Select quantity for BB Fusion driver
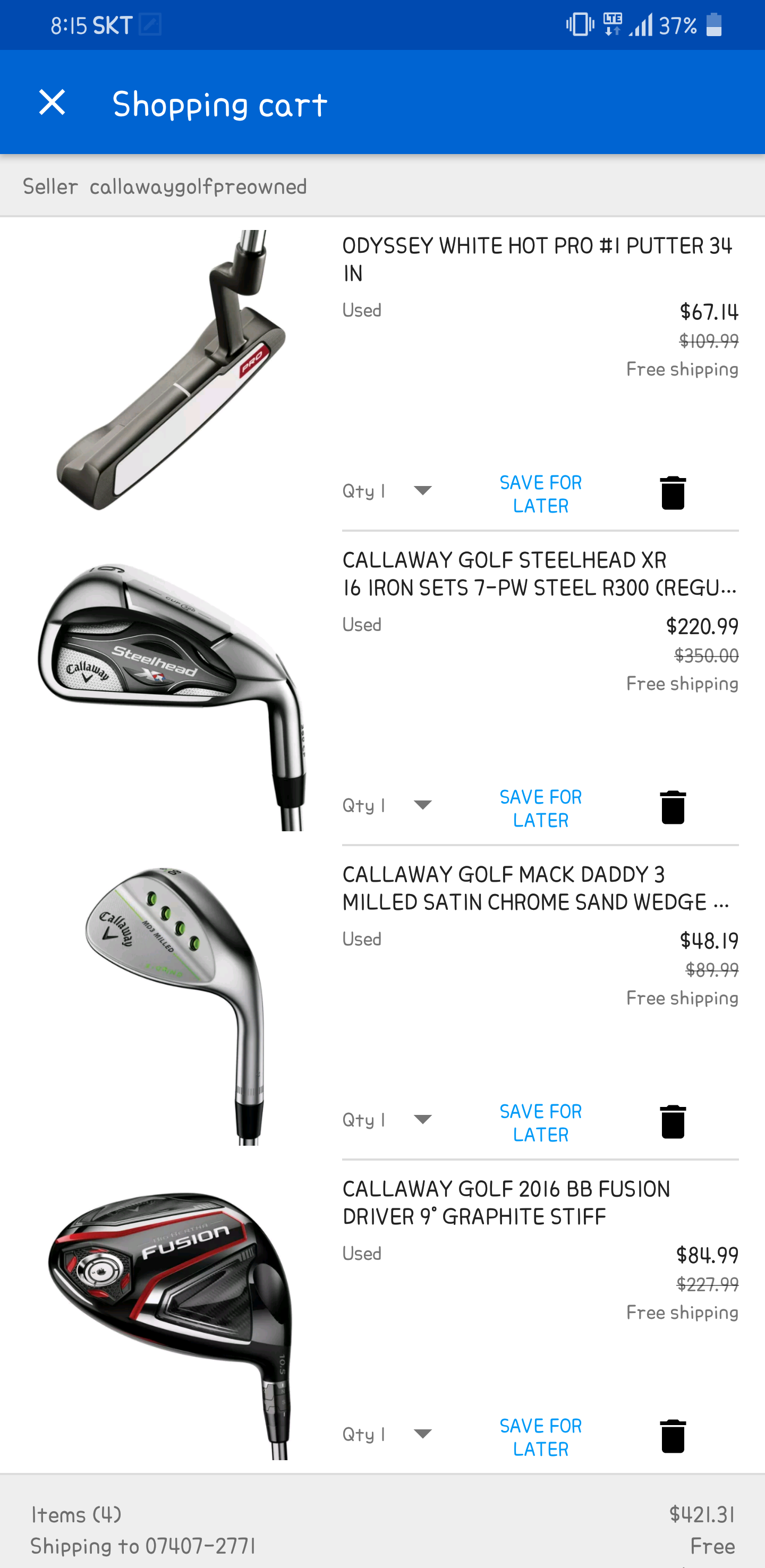 [x=387, y=1434]
